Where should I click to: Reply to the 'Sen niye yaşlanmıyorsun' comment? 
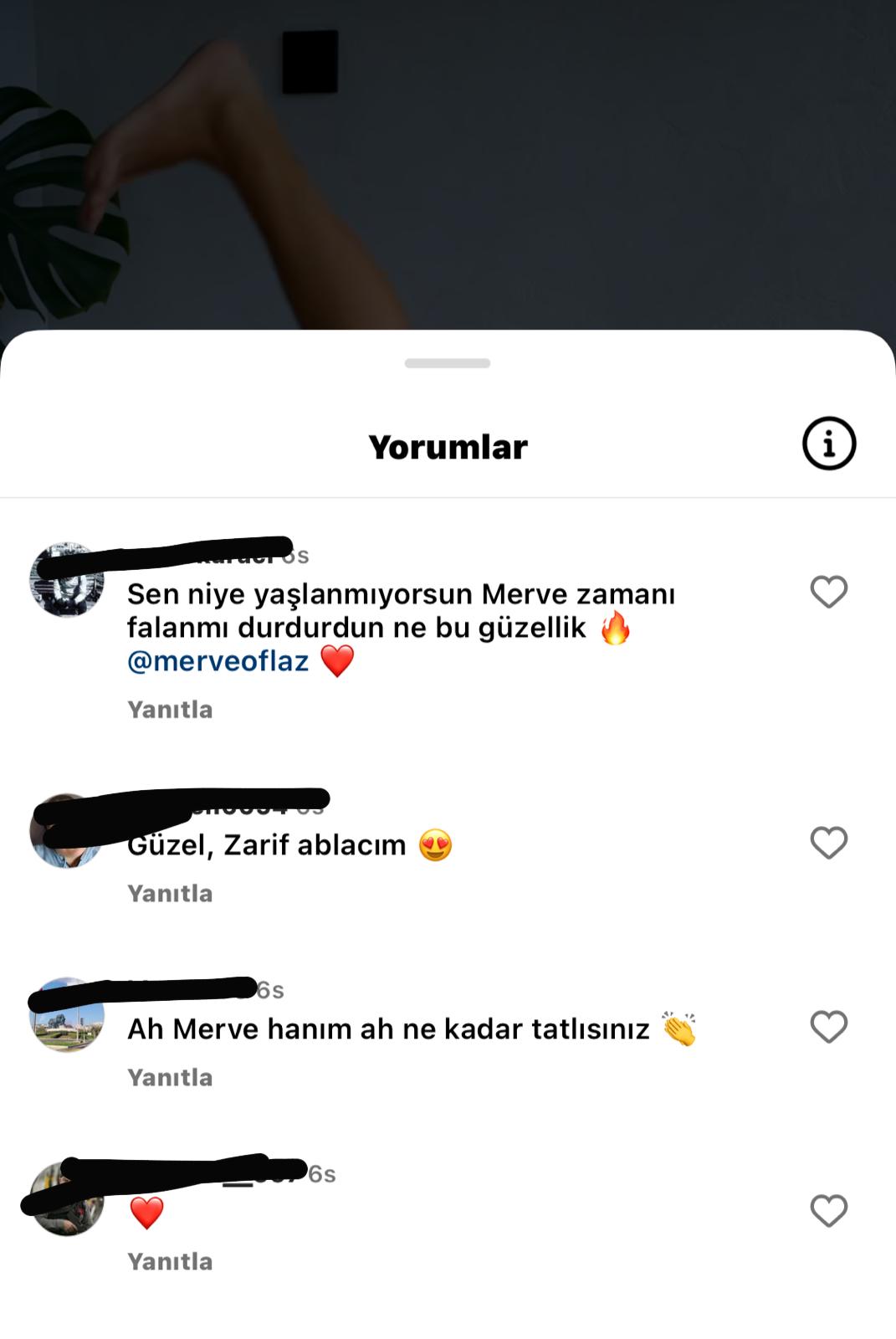click(x=170, y=710)
